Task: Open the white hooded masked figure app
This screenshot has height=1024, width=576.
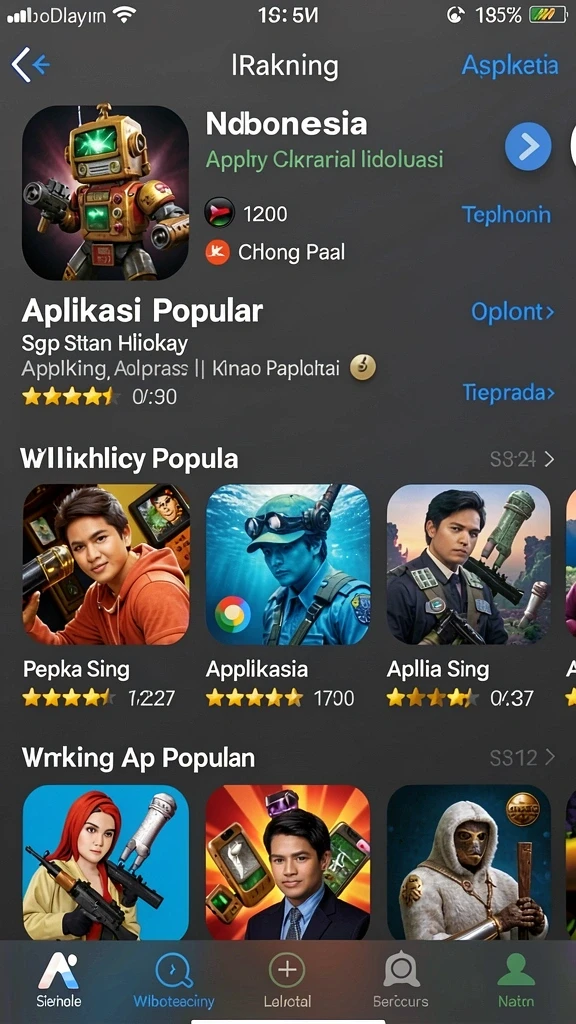Action: click(468, 862)
